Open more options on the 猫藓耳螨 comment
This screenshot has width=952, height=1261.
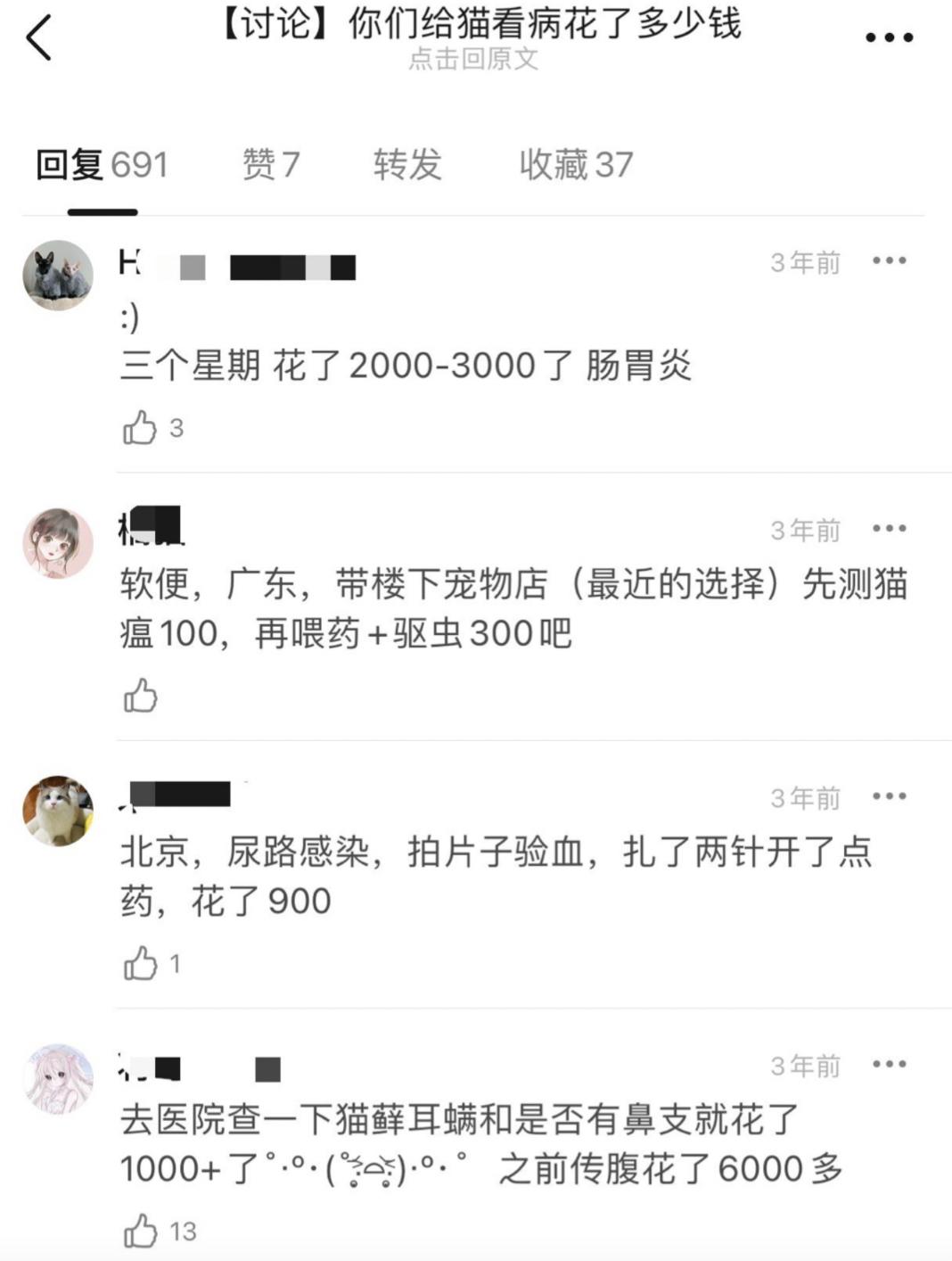click(889, 1064)
